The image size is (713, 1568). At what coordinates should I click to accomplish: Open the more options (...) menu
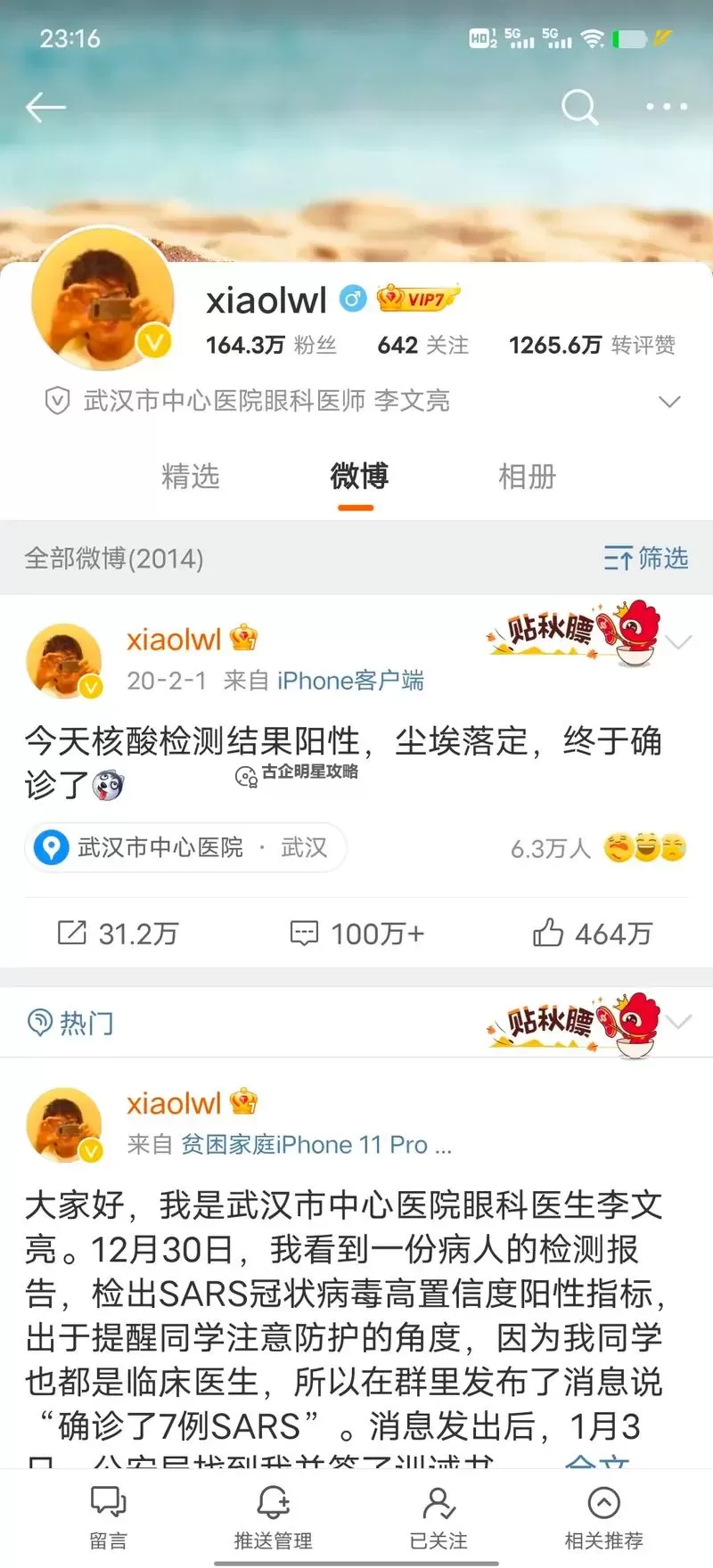pos(663,107)
